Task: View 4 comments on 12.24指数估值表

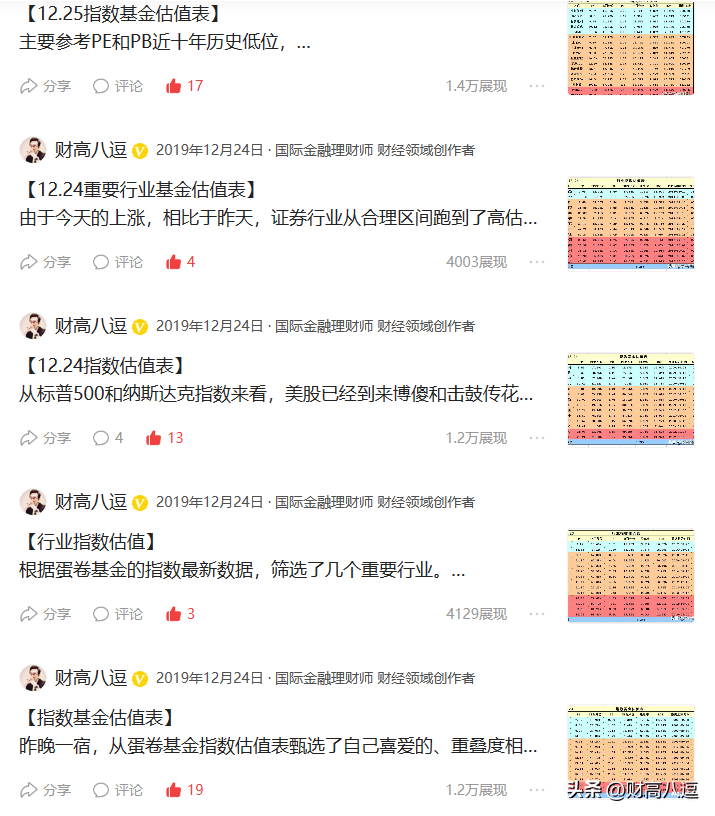Action: [x=108, y=438]
